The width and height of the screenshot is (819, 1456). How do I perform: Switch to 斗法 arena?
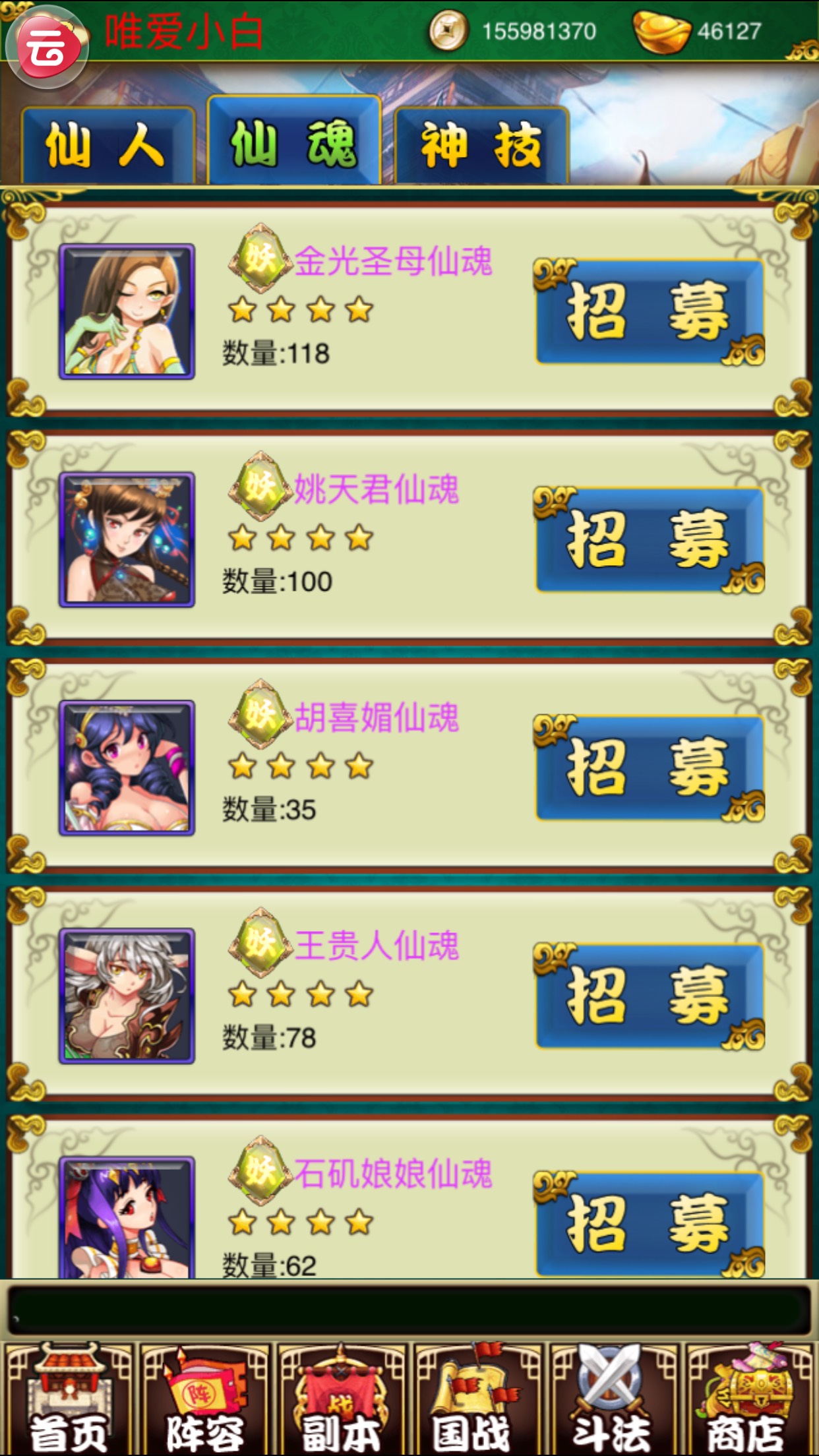pos(613,1398)
